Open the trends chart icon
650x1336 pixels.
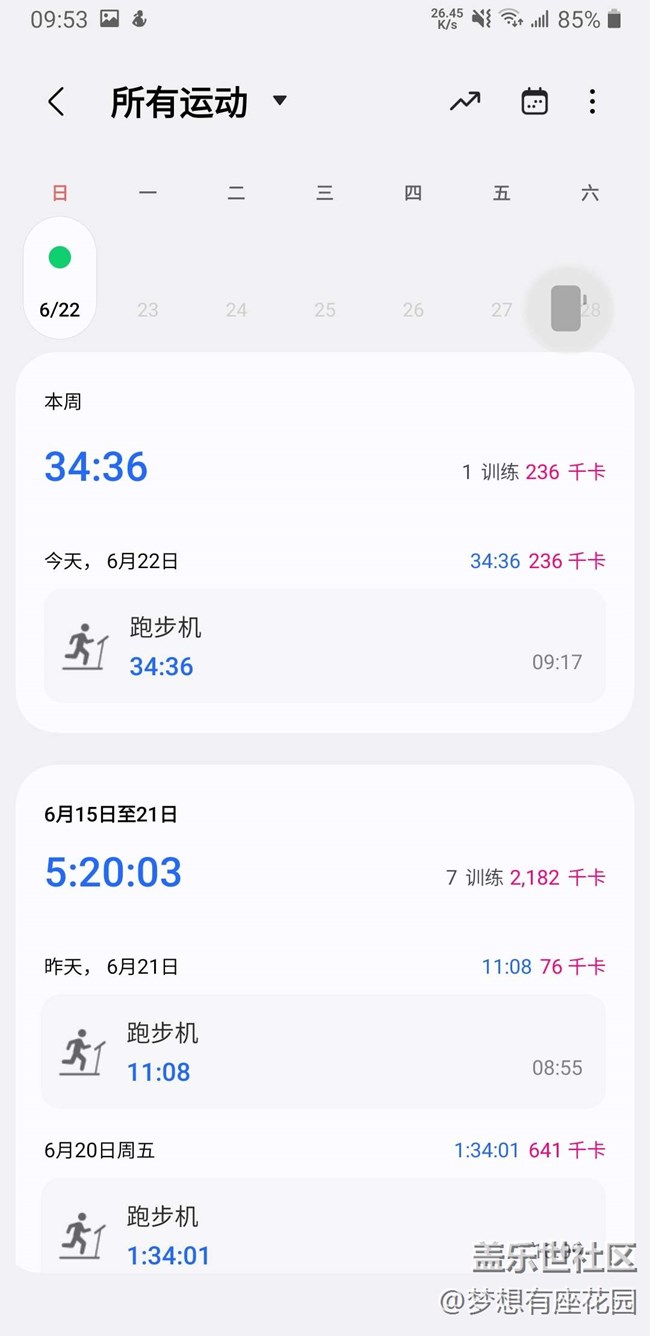pyautogui.click(x=465, y=101)
